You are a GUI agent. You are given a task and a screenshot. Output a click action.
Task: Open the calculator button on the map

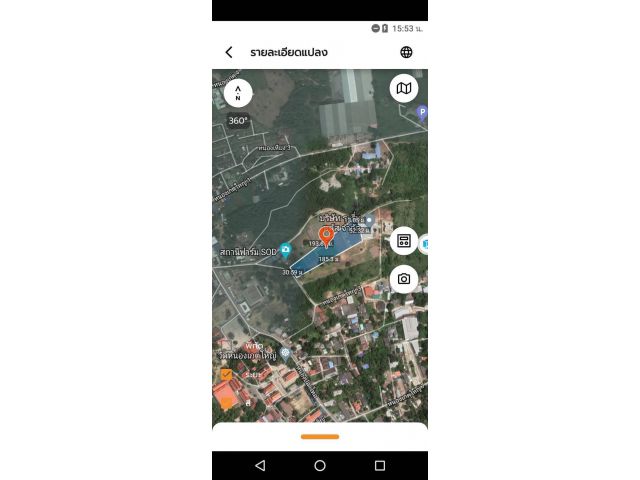(404, 240)
